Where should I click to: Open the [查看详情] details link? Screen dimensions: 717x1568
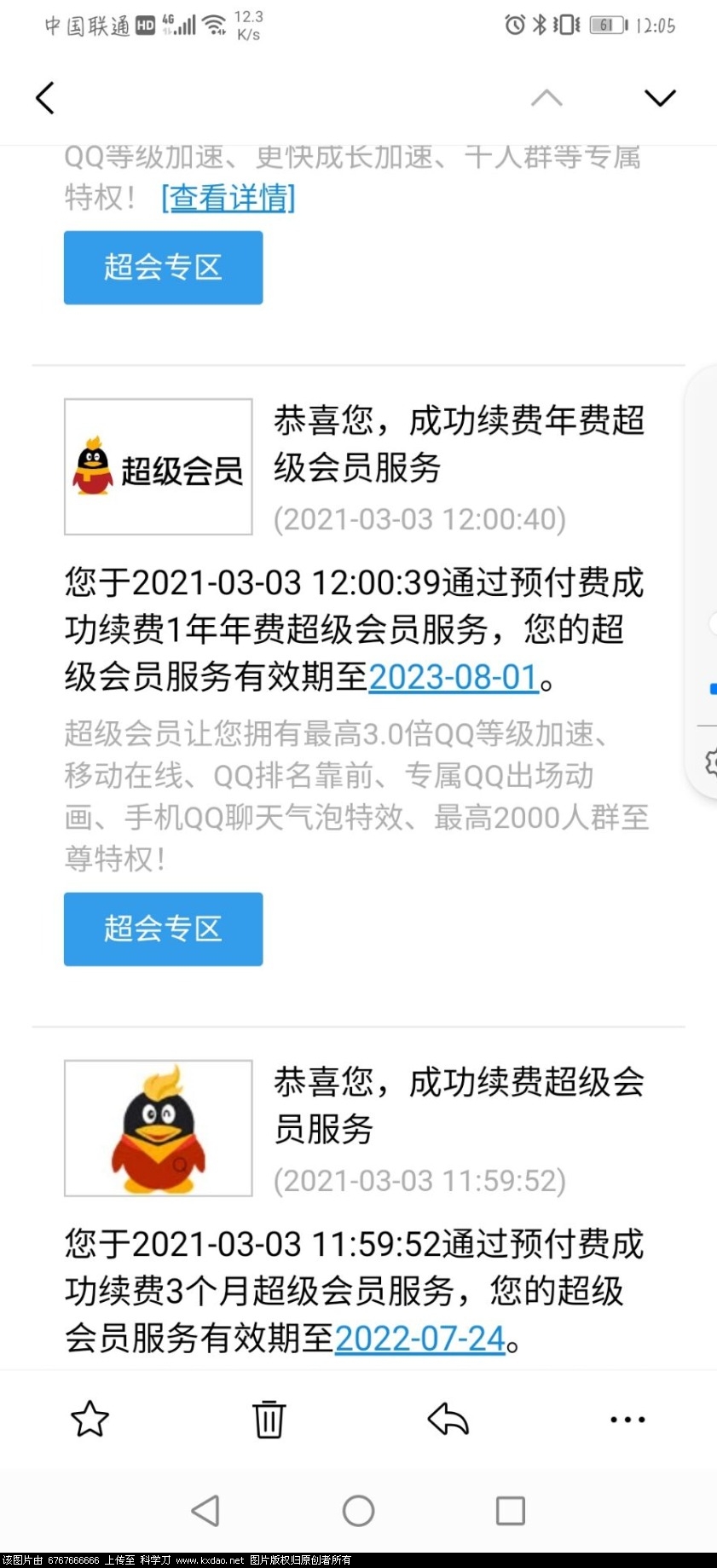tap(230, 199)
